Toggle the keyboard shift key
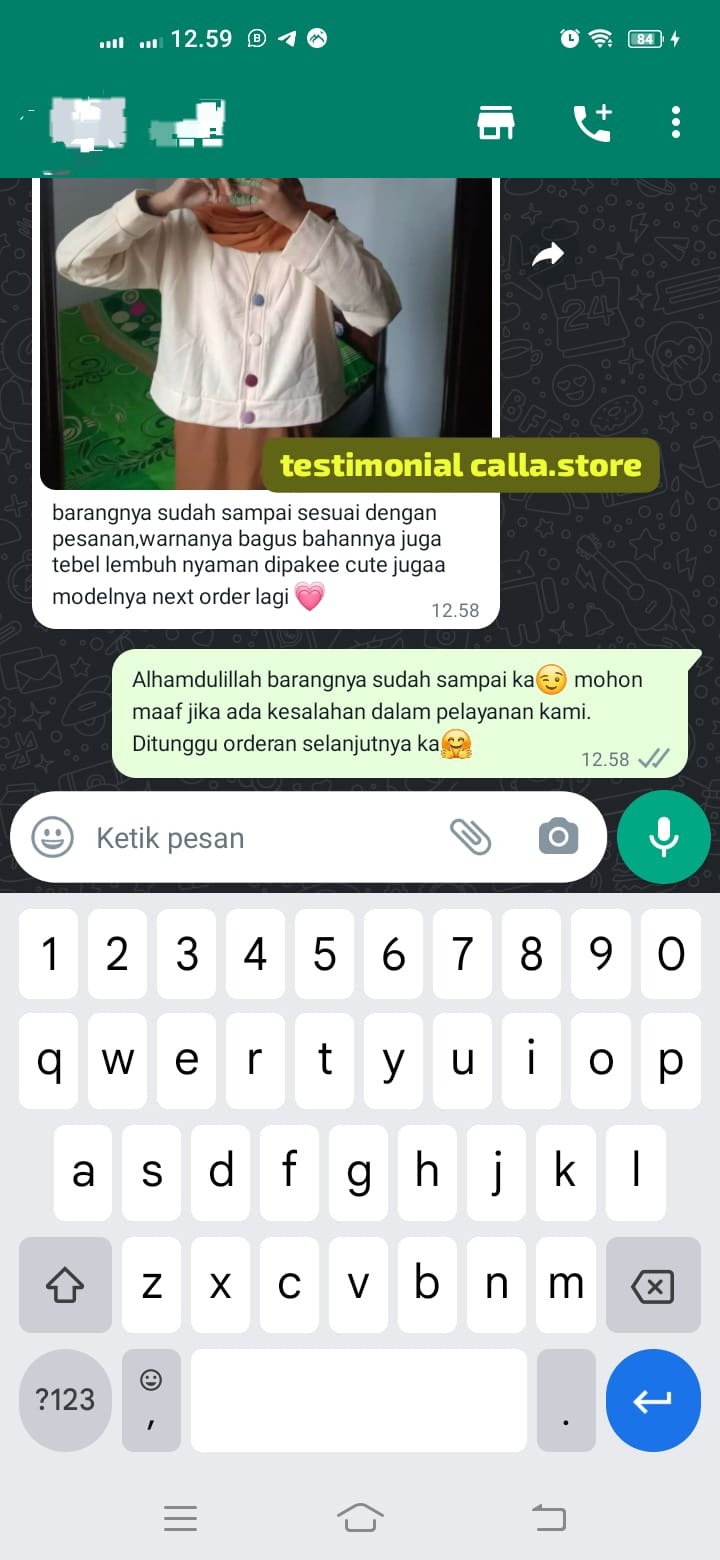This screenshot has height=1560, width=720. click(x=65, y=1286)
